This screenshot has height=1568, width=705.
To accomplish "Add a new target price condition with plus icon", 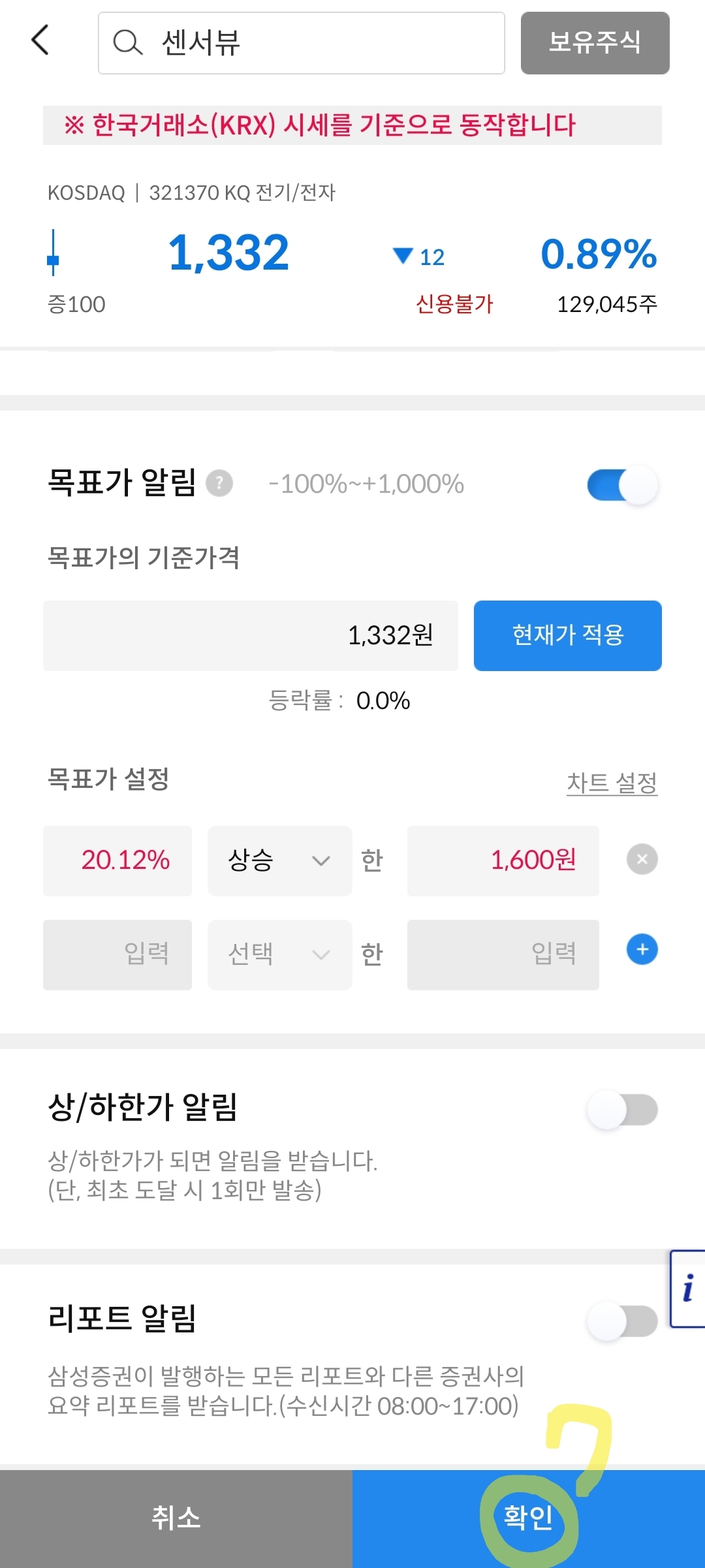I will click(641, 950).
